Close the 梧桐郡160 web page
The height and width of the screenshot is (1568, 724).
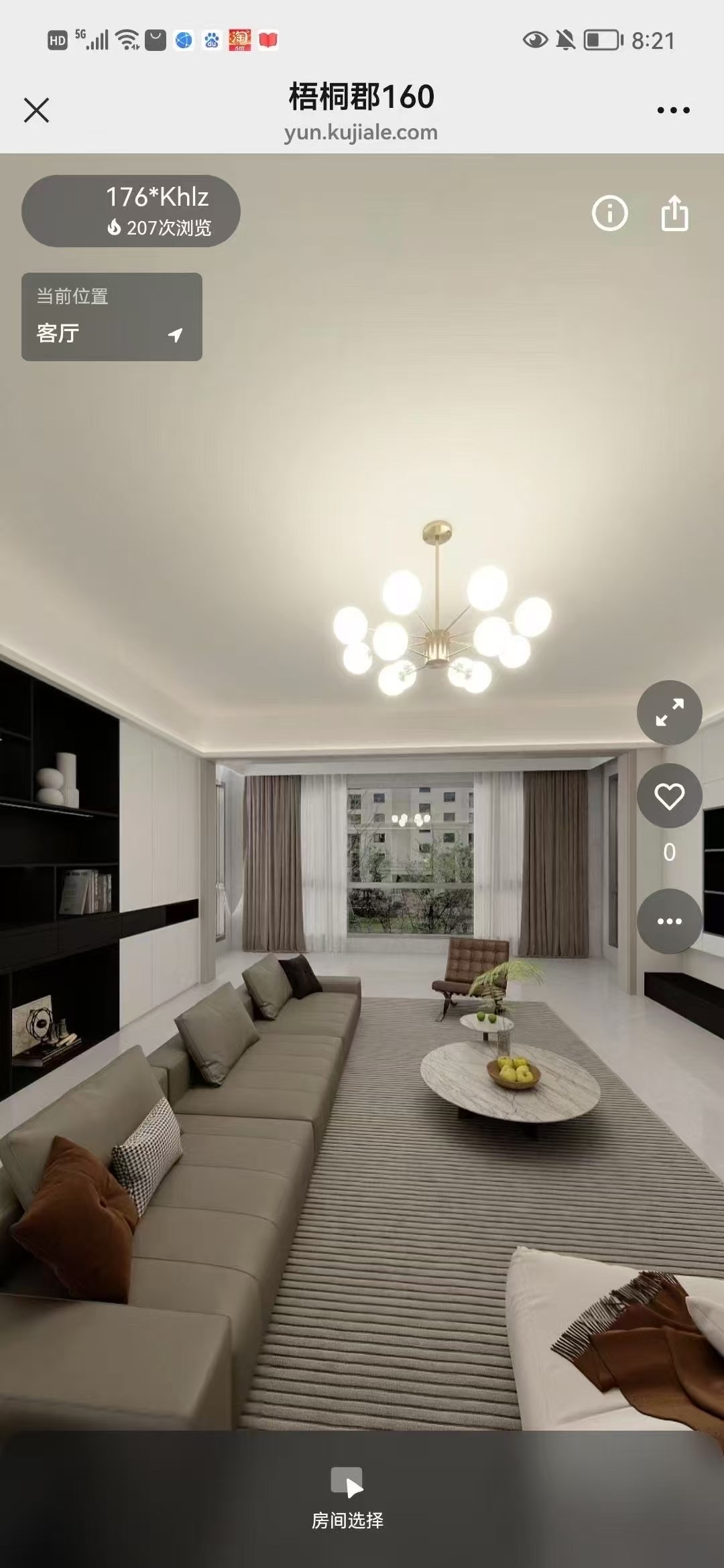[36, 110]
